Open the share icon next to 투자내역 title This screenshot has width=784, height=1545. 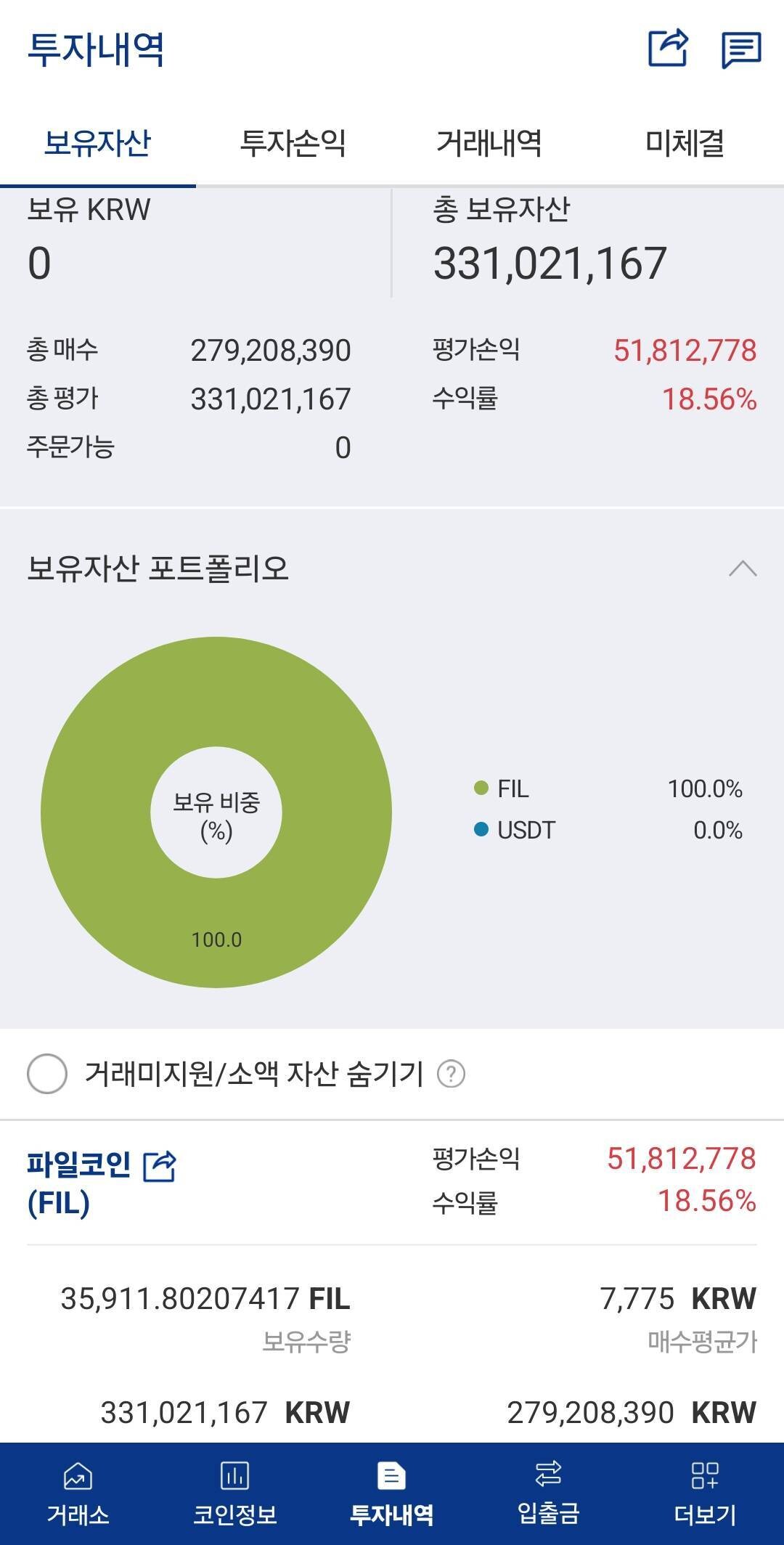(669, 49)
